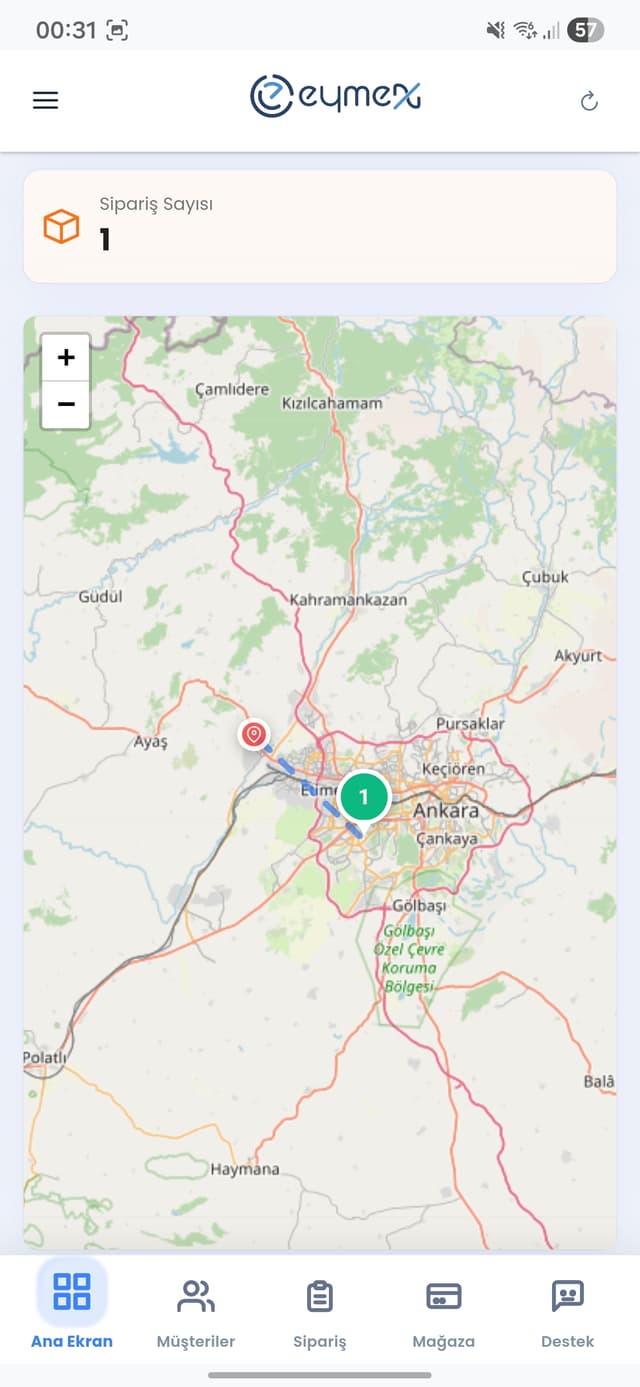The height and width of the screenshot is (1387, 640).
Task: Open the Sipariş Sayısı card
Action: [x=320, y=227]
